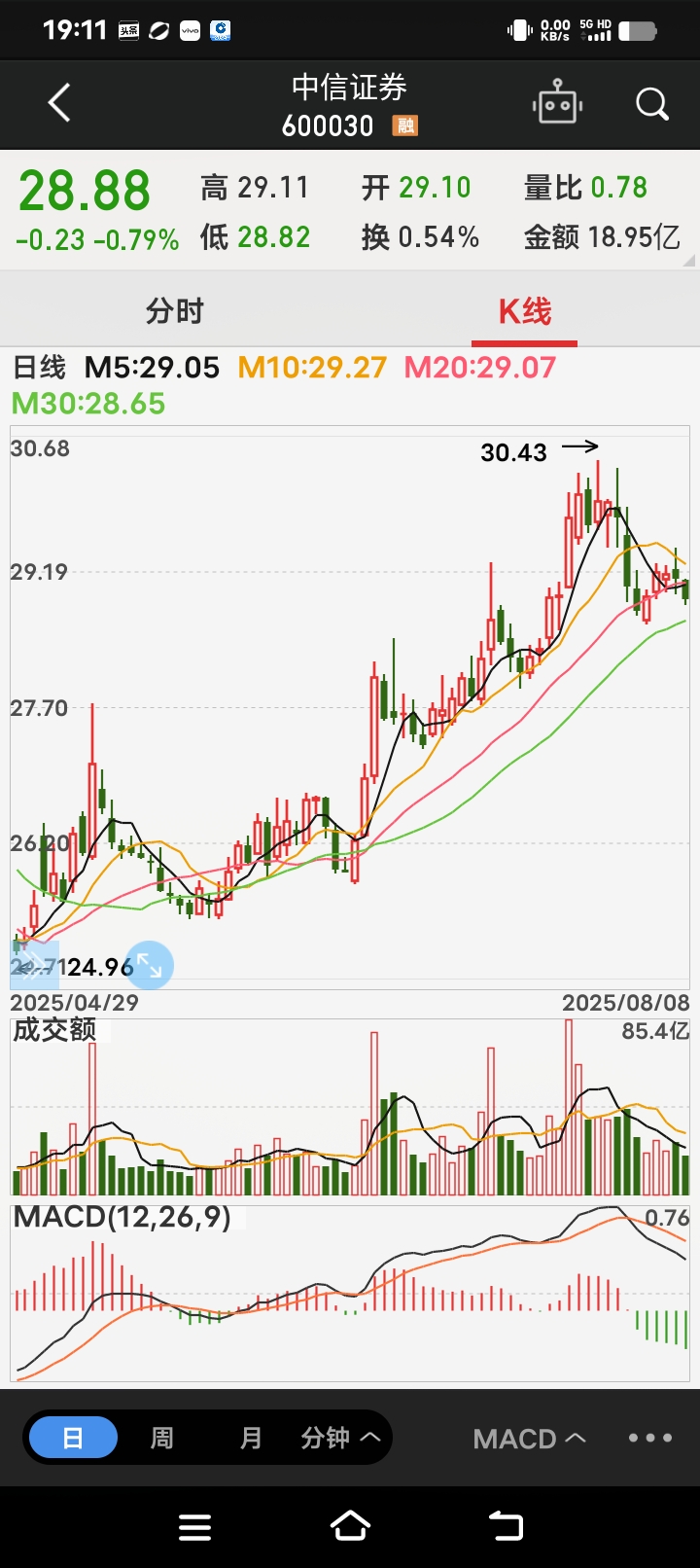Open recent apps from navigation bar
The image size is (700, 1568).
[x=195, y=1526]
